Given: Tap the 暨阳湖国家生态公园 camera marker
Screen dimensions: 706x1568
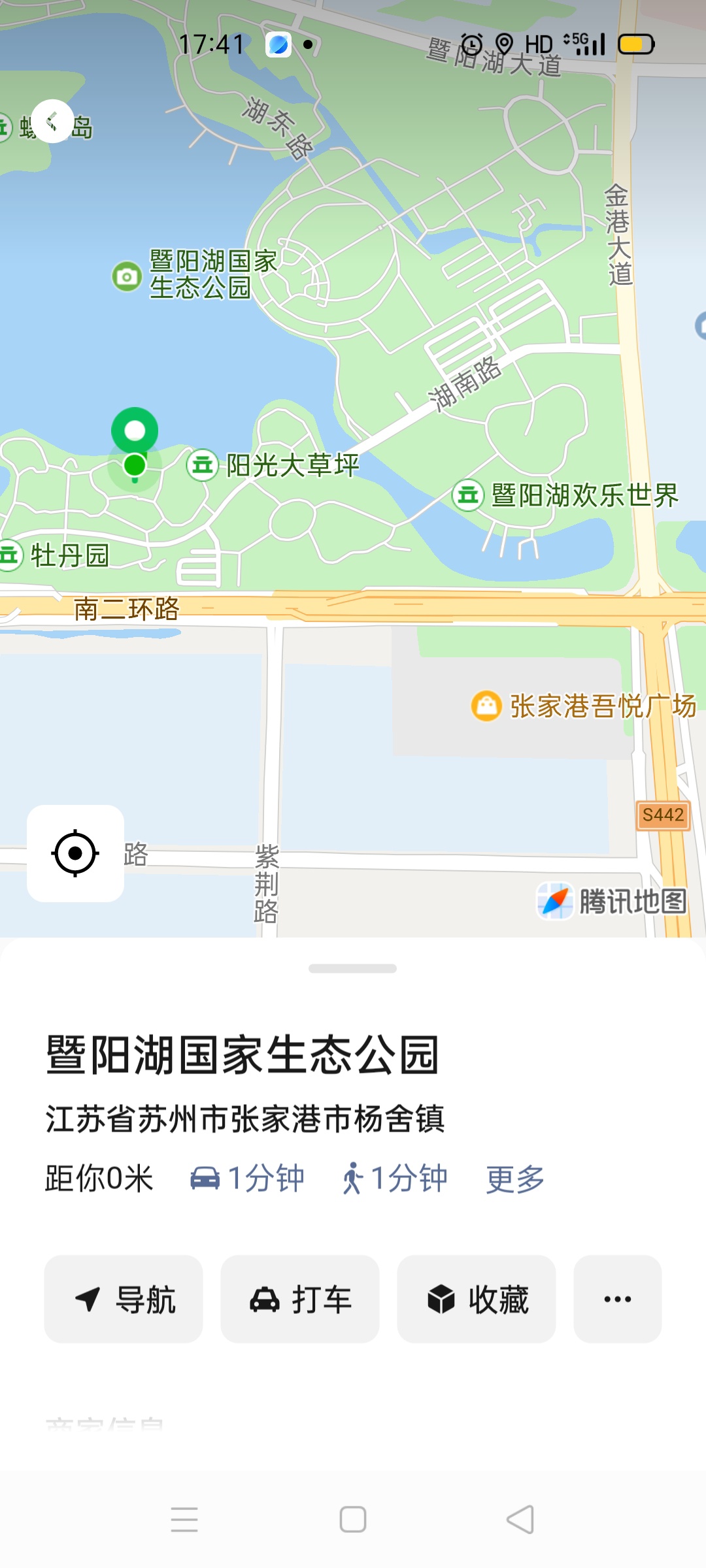Looking at the screenshot, I should [x=127, y=276].
